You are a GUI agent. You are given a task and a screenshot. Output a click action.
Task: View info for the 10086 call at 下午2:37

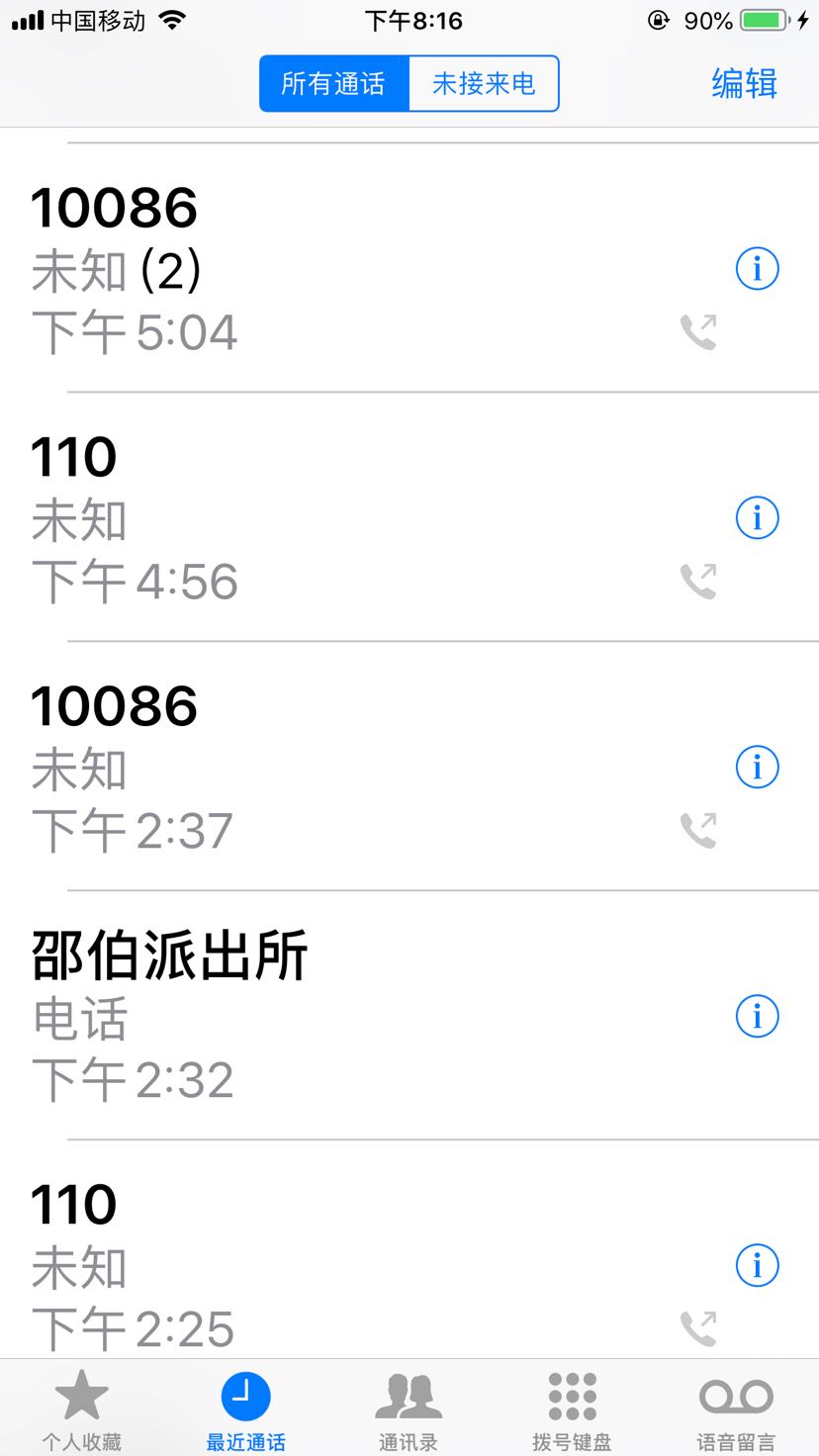[x=758, y=767]
